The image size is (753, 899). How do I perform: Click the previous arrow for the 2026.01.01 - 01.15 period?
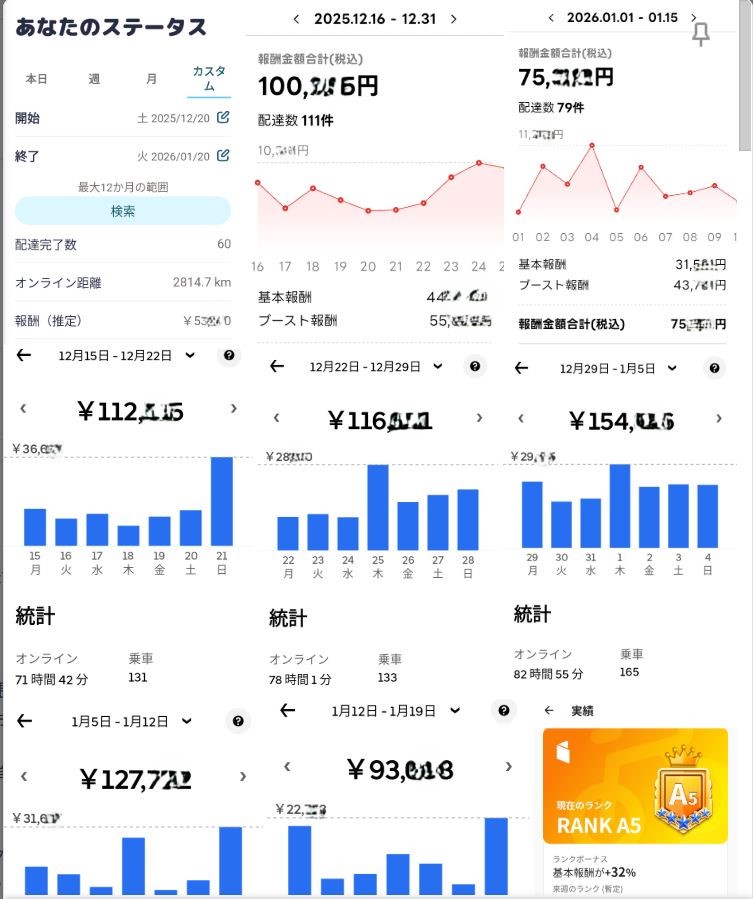551,17
